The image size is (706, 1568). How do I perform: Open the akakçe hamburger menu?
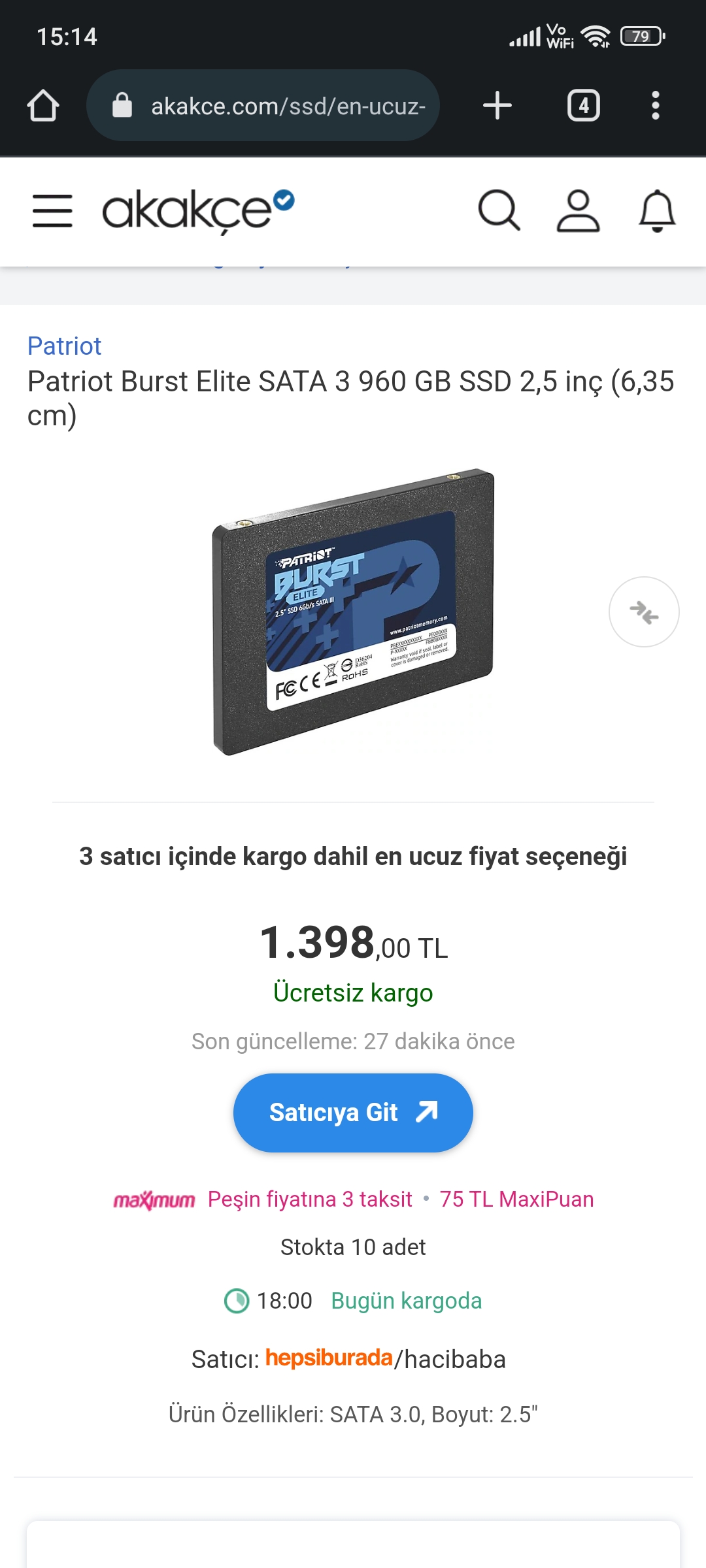[x=52, y=210]
